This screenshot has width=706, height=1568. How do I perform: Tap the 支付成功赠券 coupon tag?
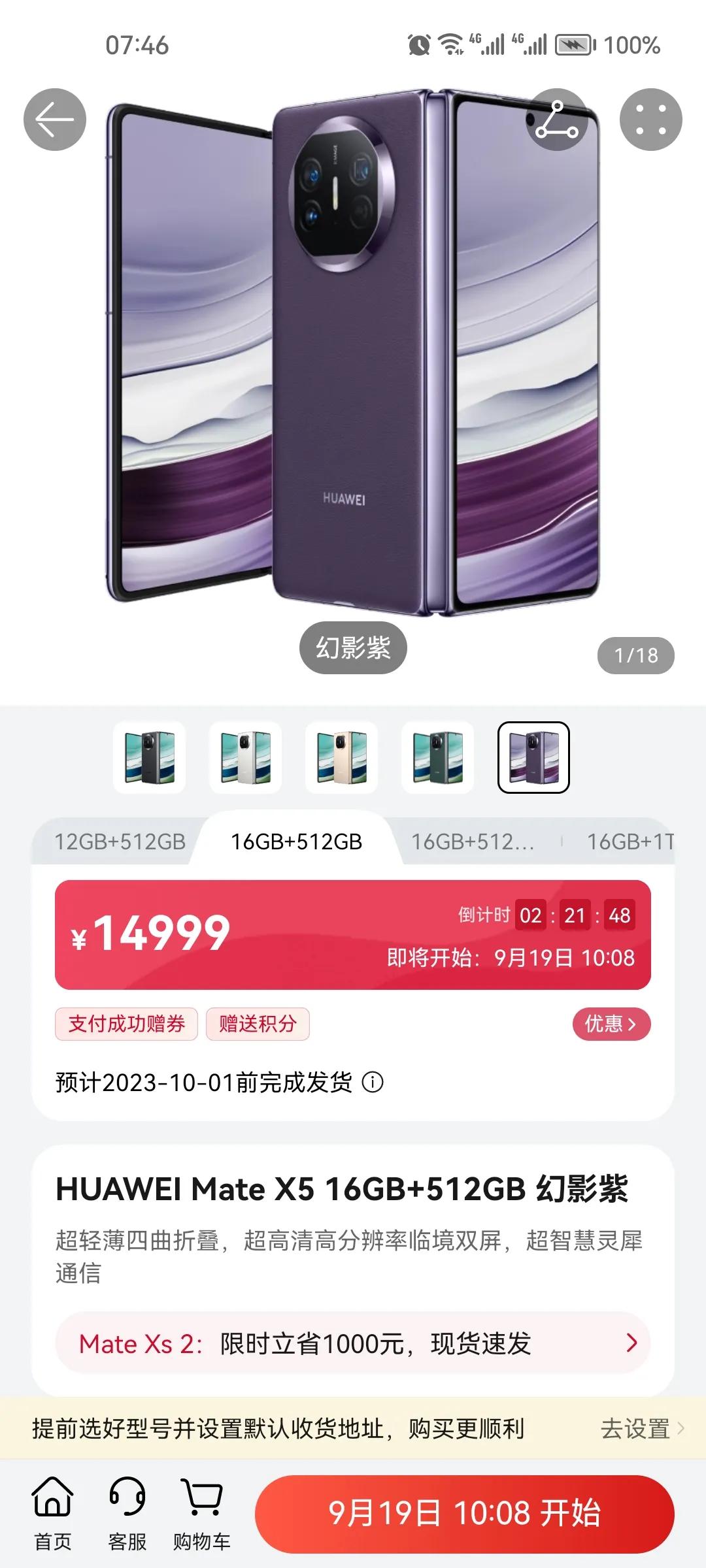coord(126,1024)
